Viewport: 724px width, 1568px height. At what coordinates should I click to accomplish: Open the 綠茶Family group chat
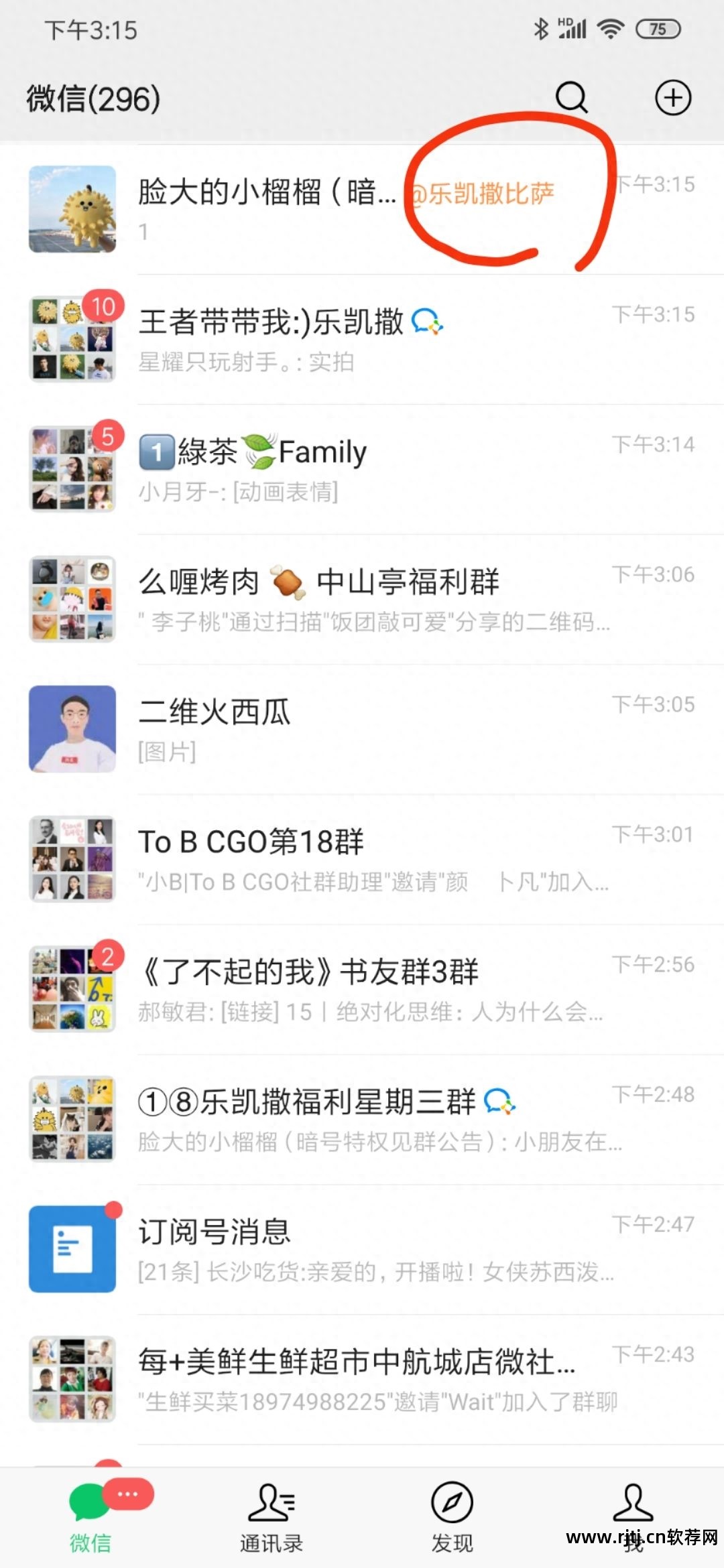pyautogui.click(x=362, y=469)
